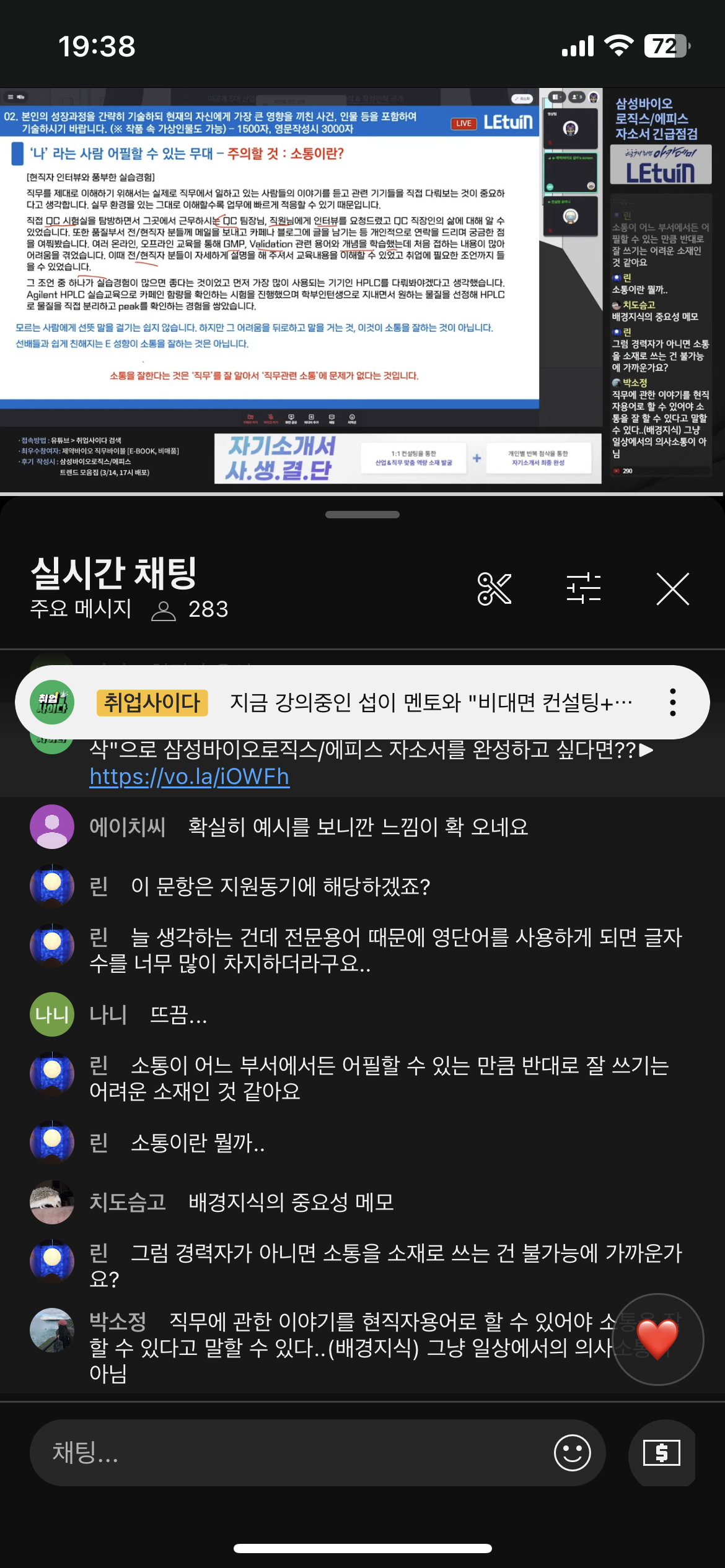This screenshot has width=725, height=1568.
Task: Tap the chat panel drag handle
Action: (x=362, y=515)
